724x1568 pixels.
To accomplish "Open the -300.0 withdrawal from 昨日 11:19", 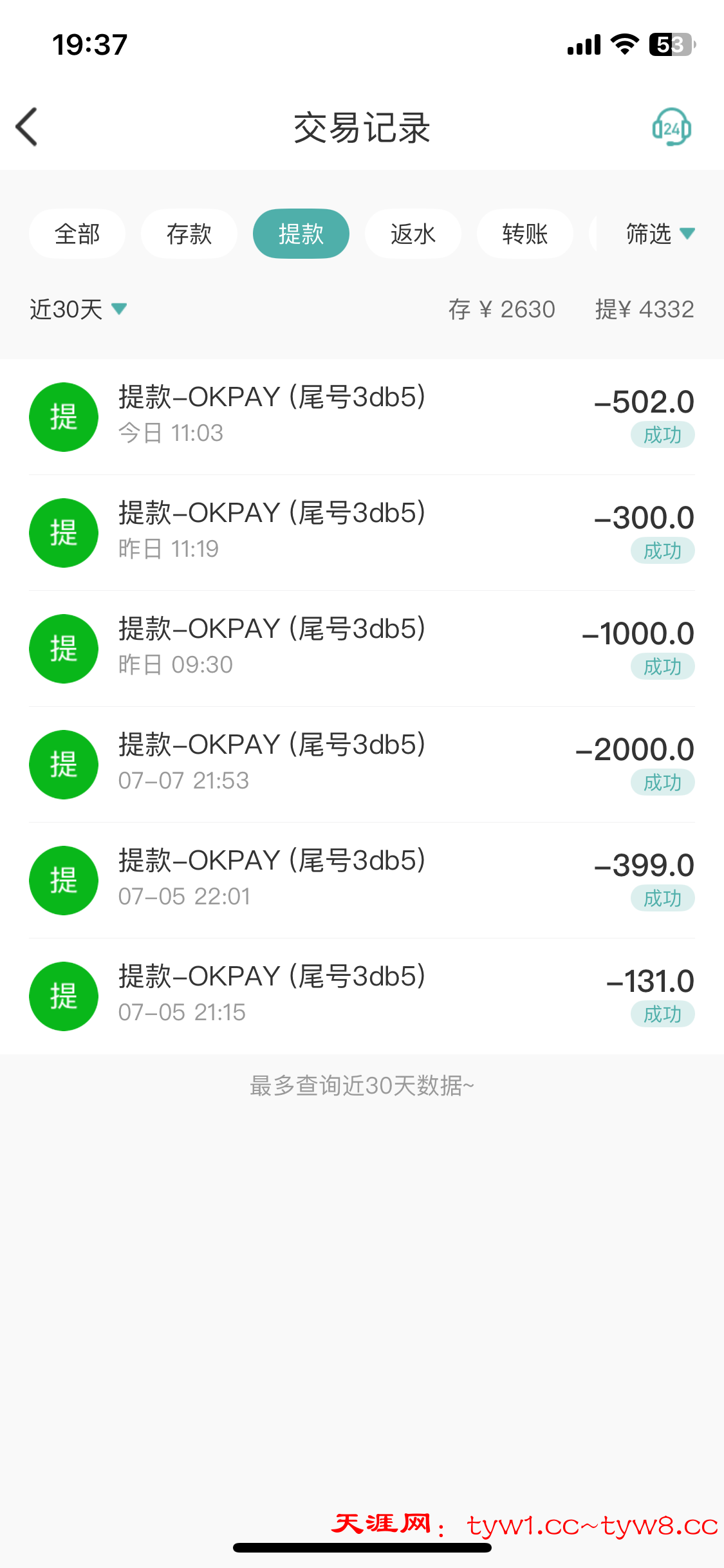I will 362,532.
